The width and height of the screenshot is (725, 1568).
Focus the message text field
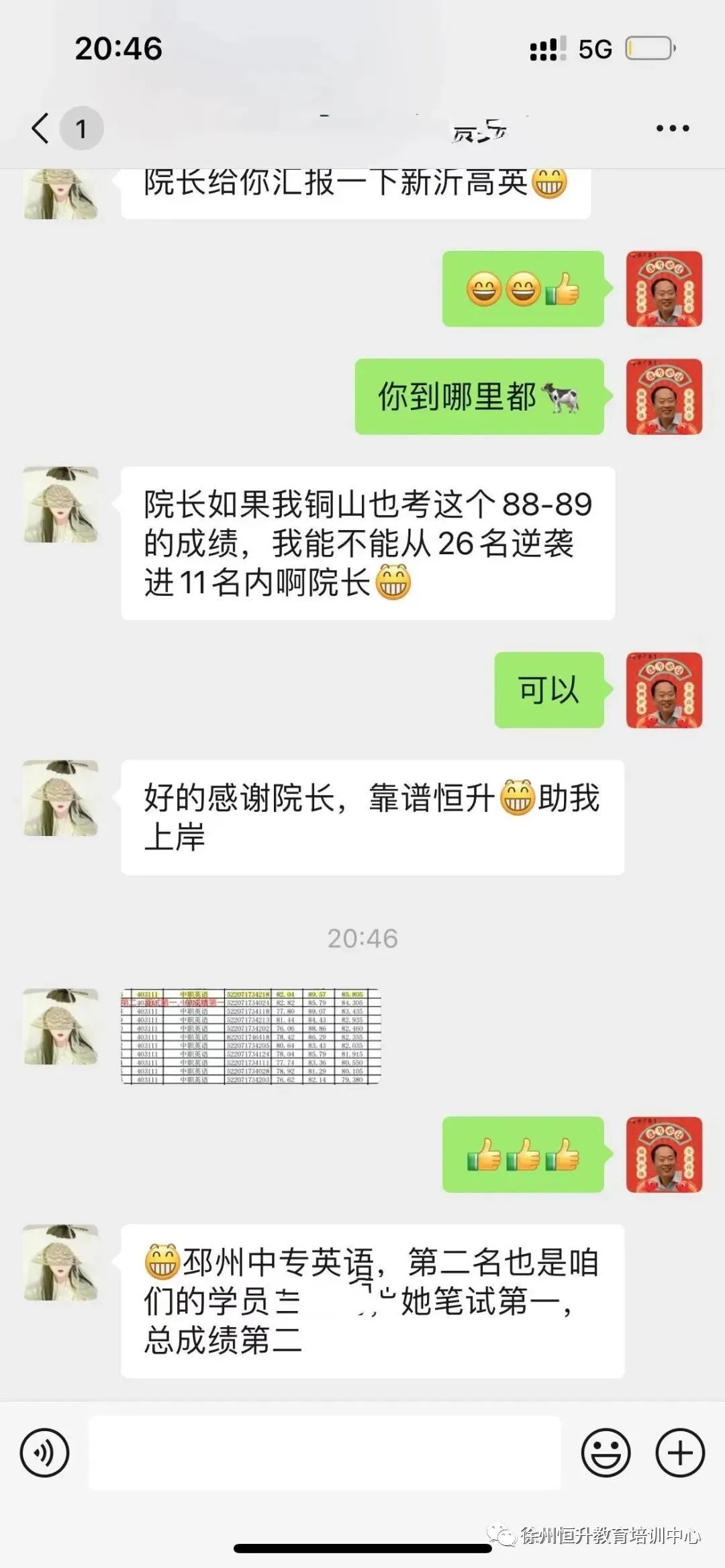[x=325, y=1453]
